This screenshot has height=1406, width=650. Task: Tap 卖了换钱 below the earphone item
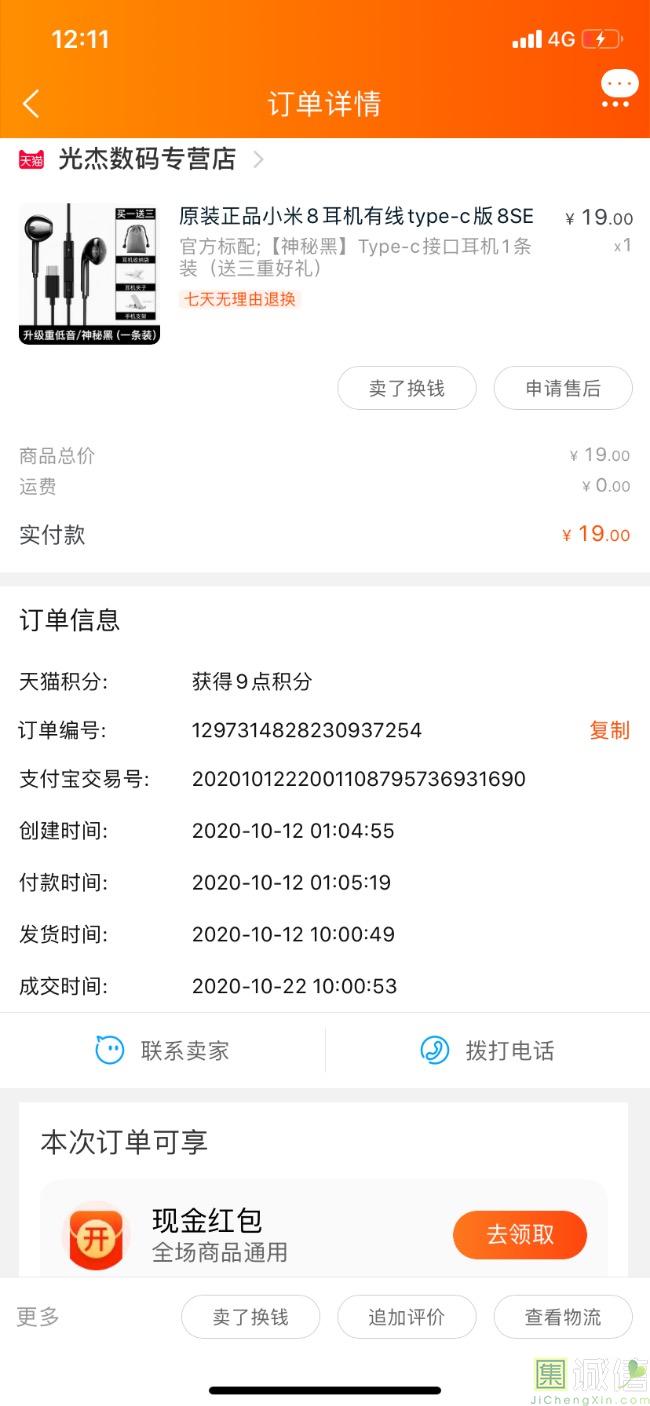point(406,388)
